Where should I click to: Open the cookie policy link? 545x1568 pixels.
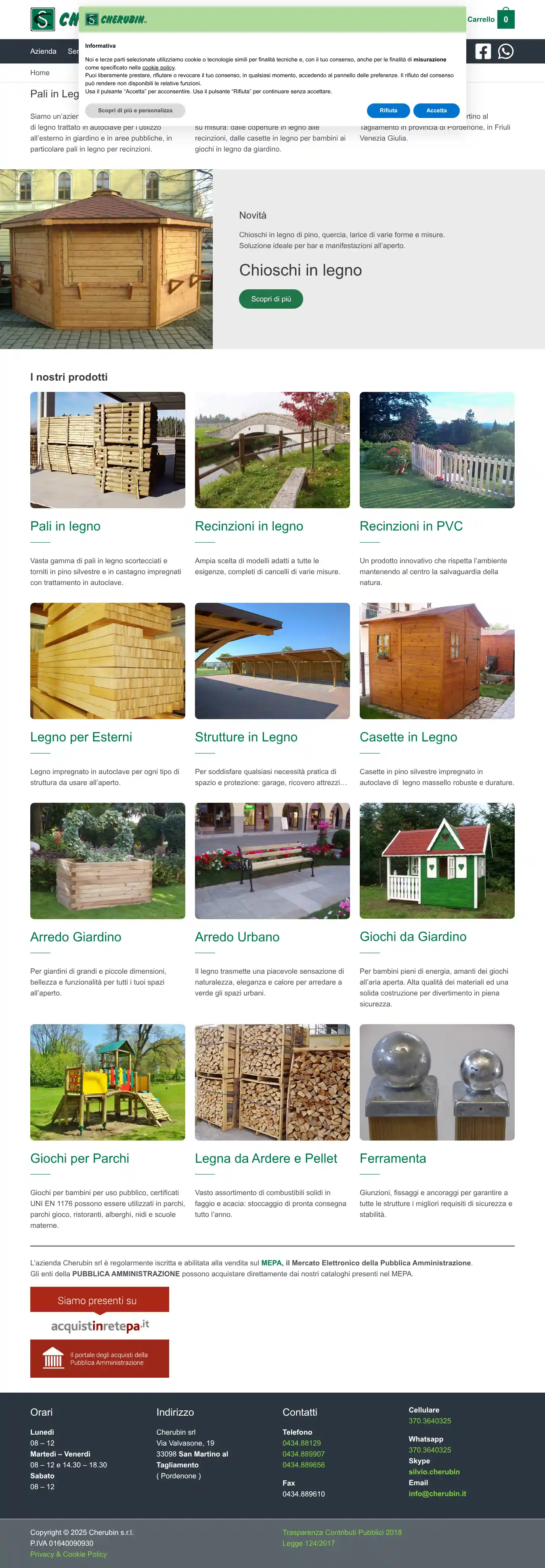click(158, 67)
